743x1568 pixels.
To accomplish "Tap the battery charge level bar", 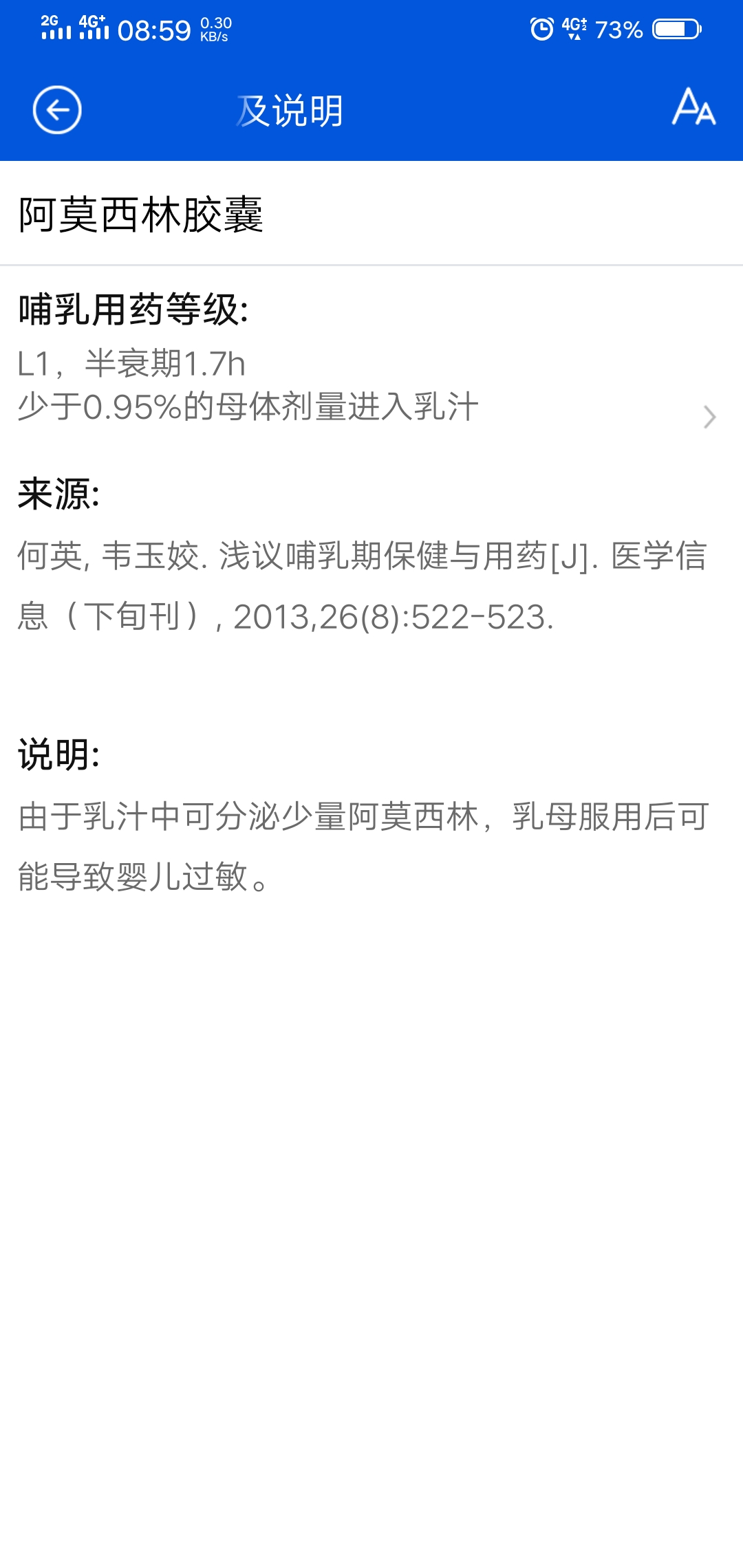I will (x=671, y=29).
